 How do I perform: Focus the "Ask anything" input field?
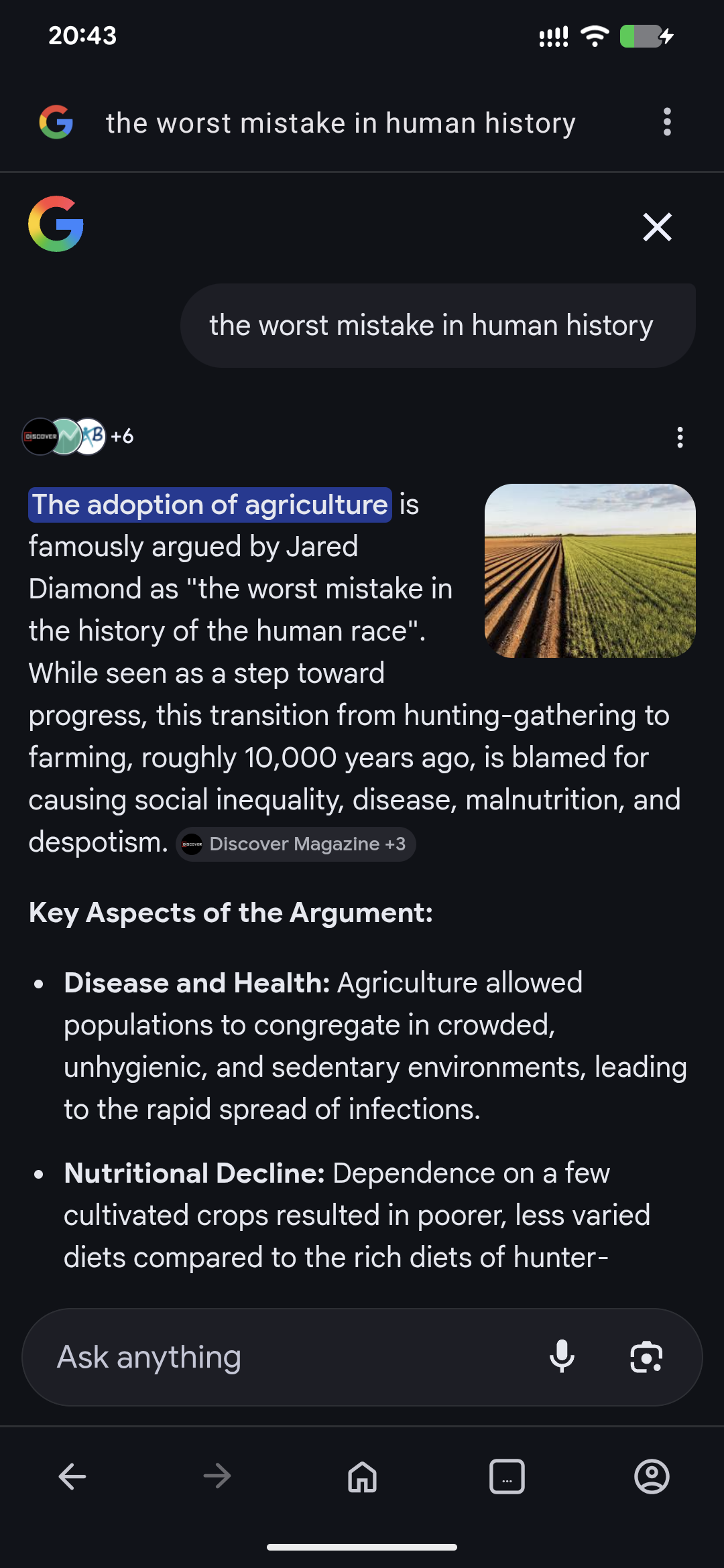(x=282, y=1358)
